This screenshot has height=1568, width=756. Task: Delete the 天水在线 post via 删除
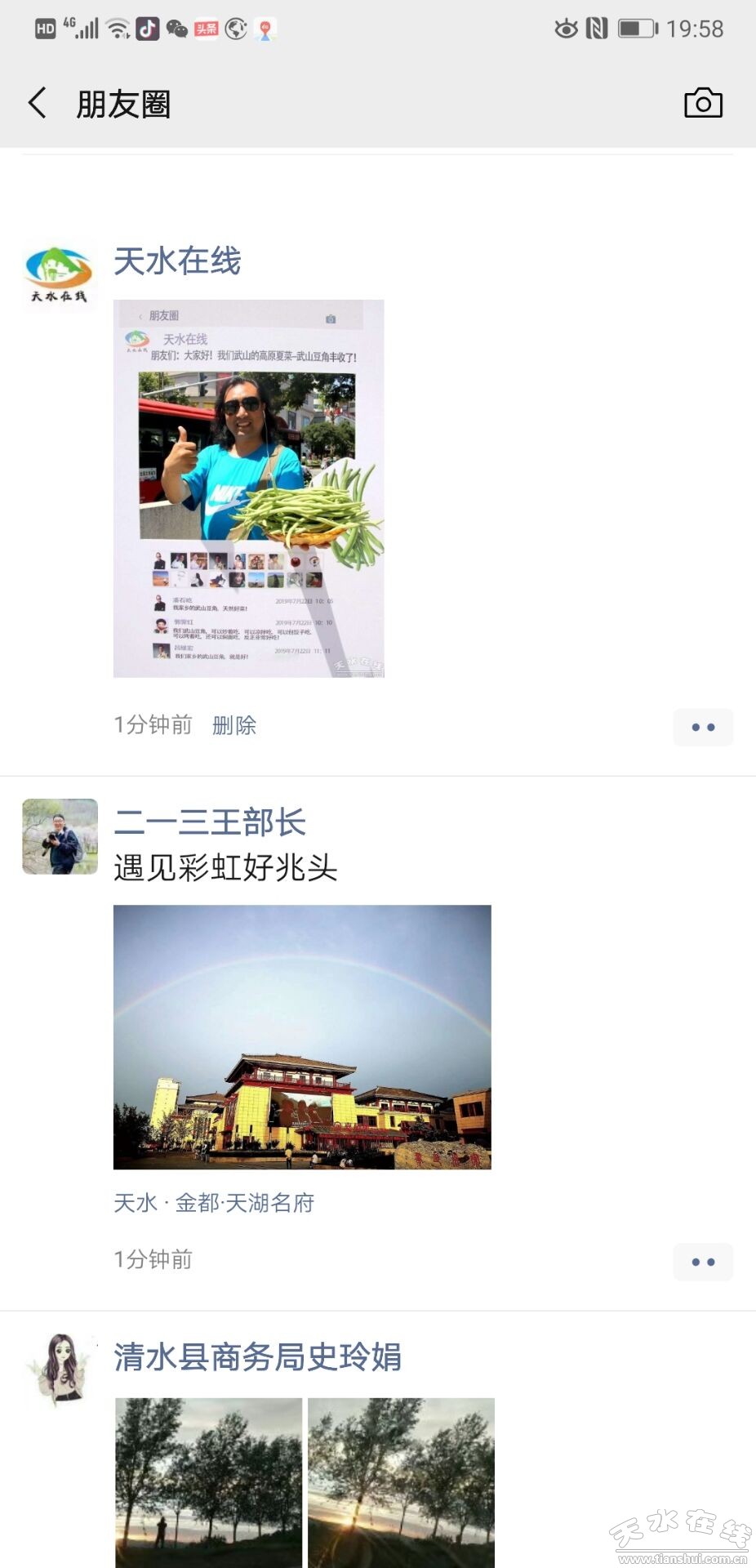coord(234,725)
